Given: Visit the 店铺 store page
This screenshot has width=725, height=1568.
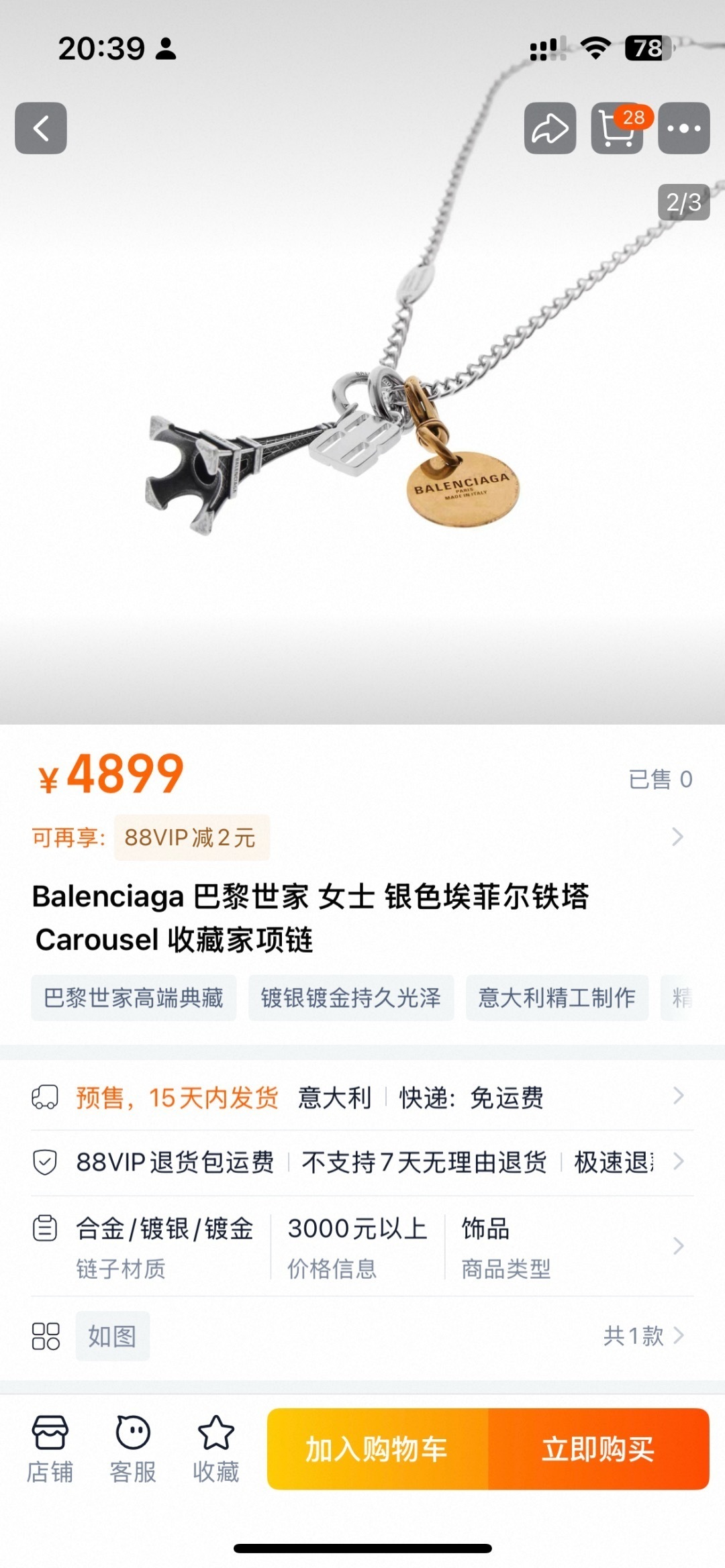Looking at the screenshot, I should (50, 1449).
